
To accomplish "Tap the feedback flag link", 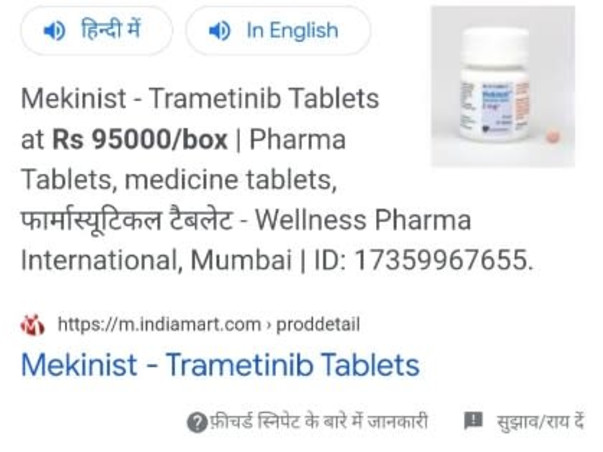I will [523, 422].
